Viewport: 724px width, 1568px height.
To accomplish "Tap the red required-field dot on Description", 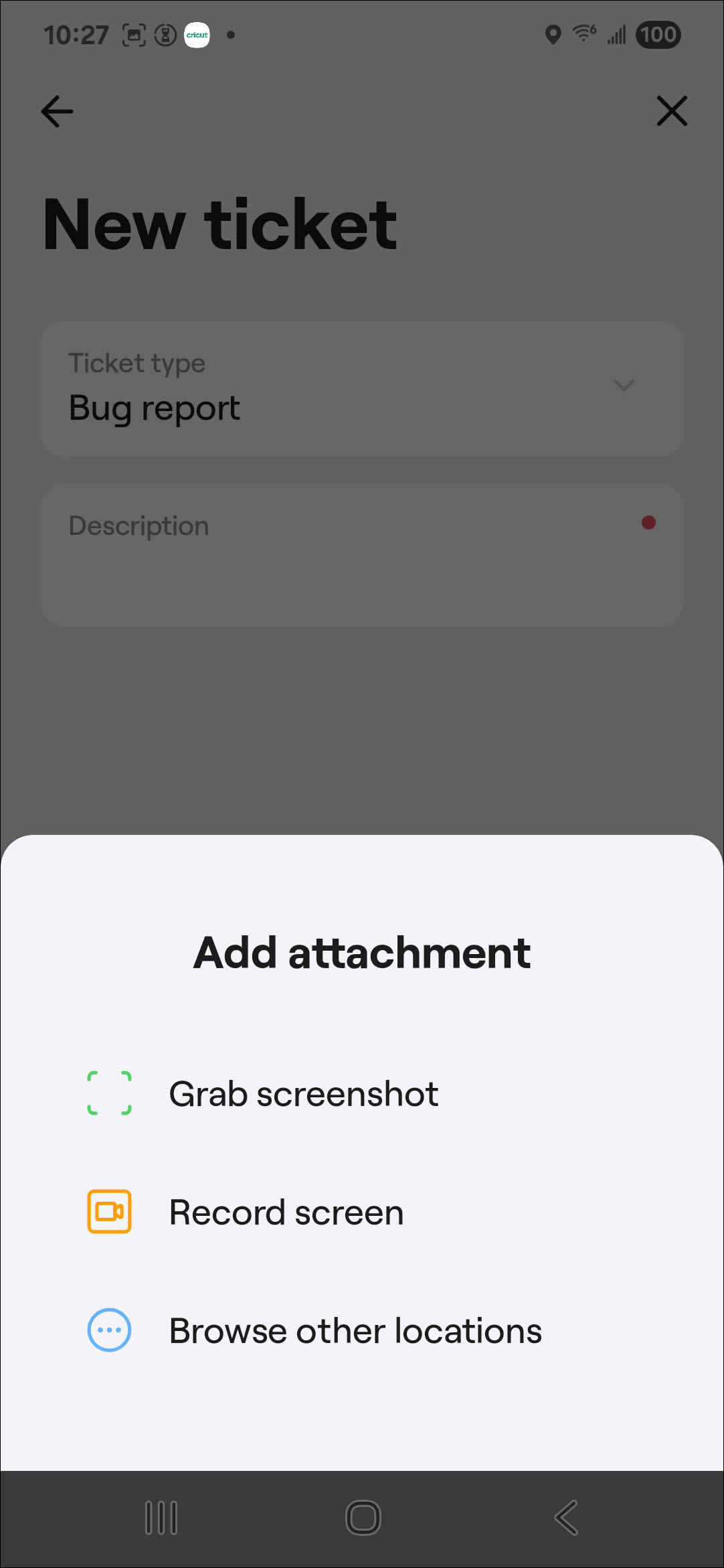I will (x=648, y=523).
